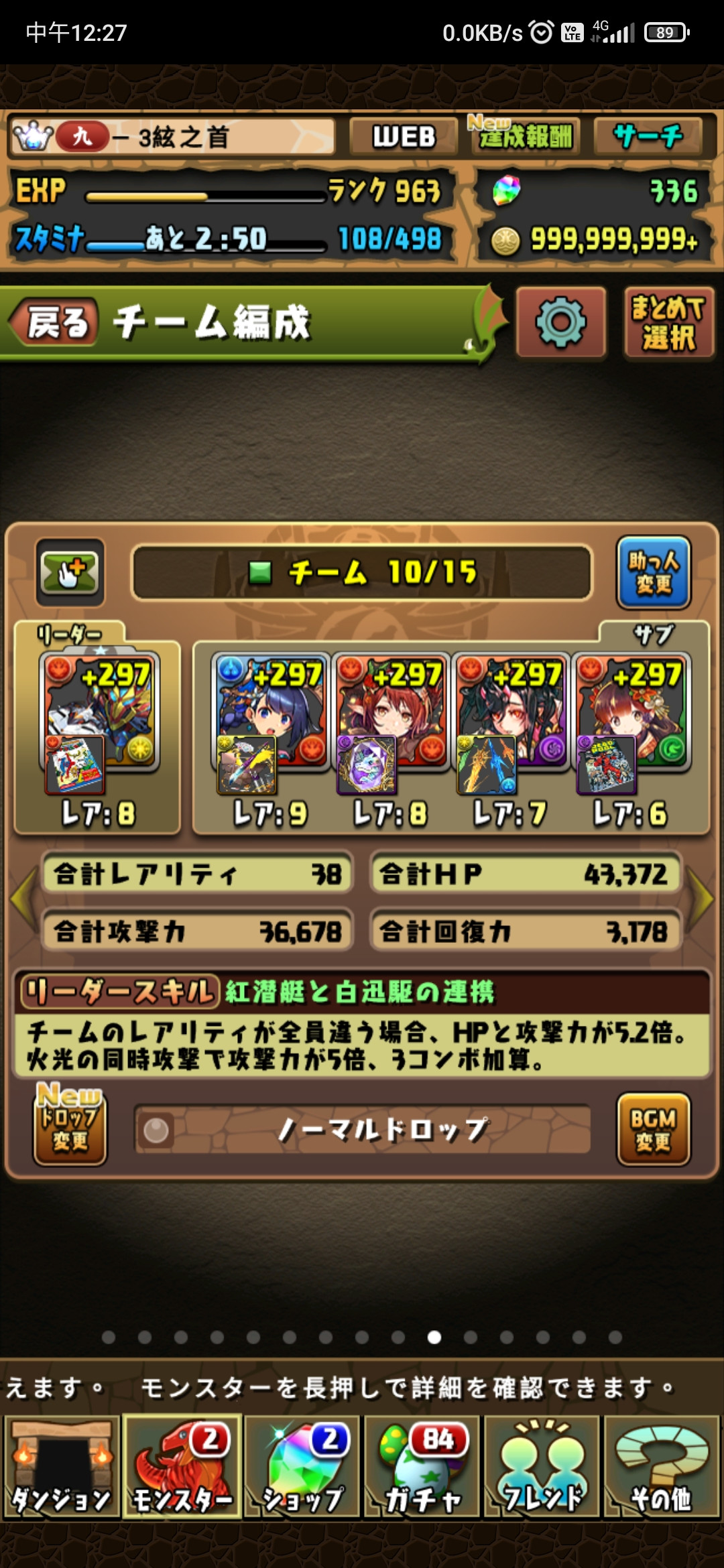Tap the ドロップ変更 button
Viewport: 724px width, 1568px height.
[70, 1130]
